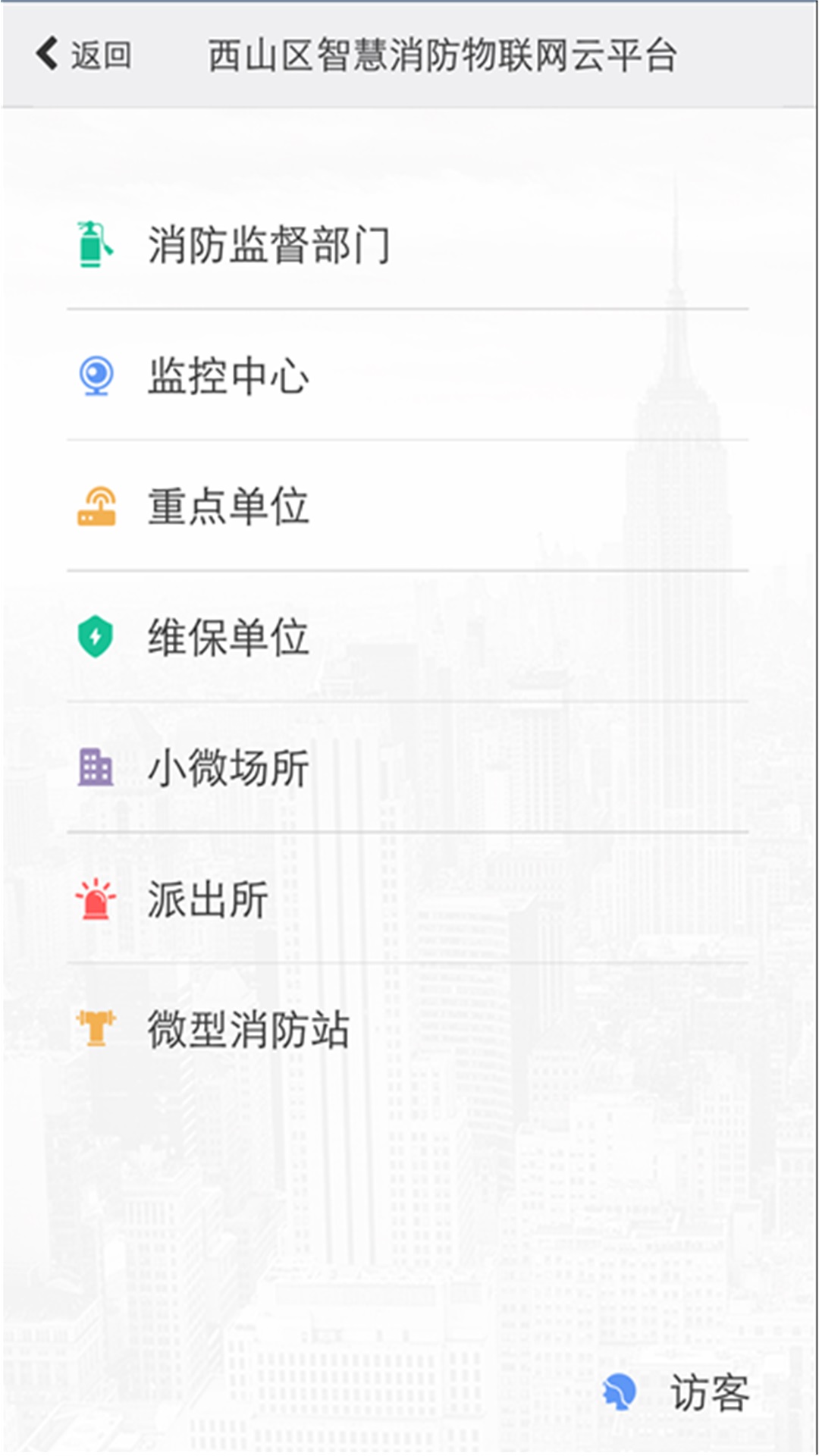819x1456 pixels.
Task: Choose 维保单位 role
Action: coord(227,637)
